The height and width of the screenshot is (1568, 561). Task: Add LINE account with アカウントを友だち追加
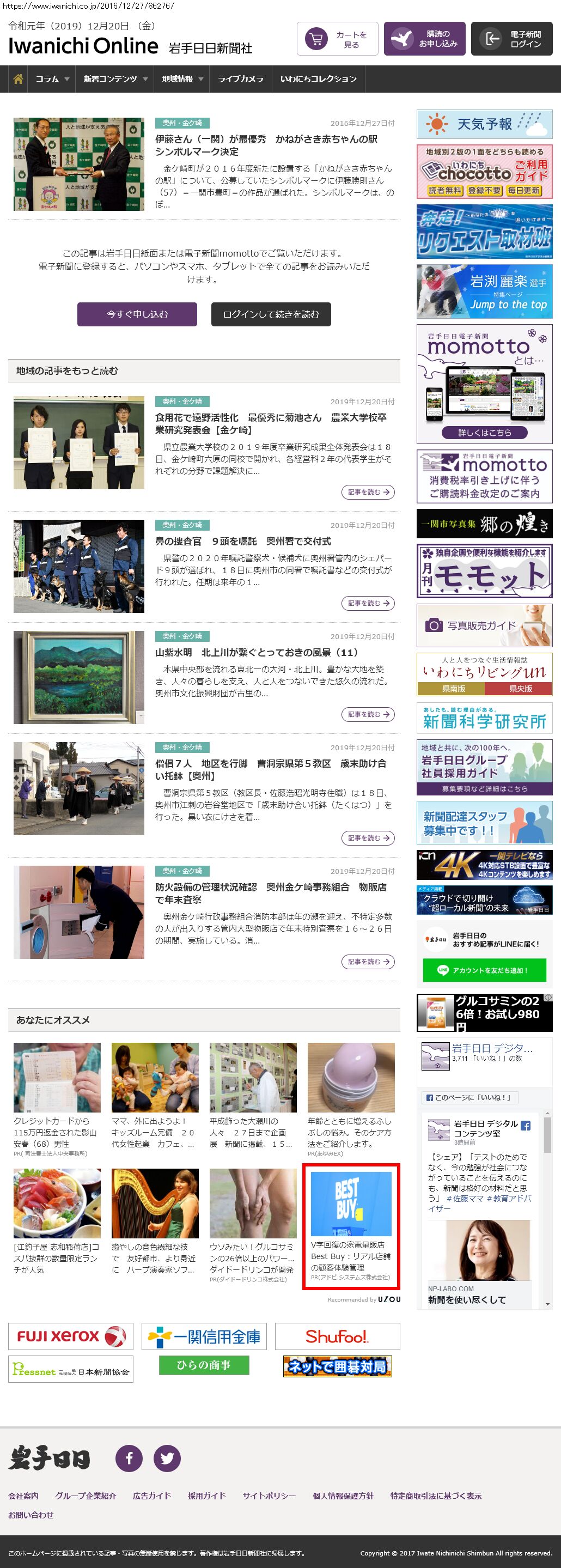[484, 970]
